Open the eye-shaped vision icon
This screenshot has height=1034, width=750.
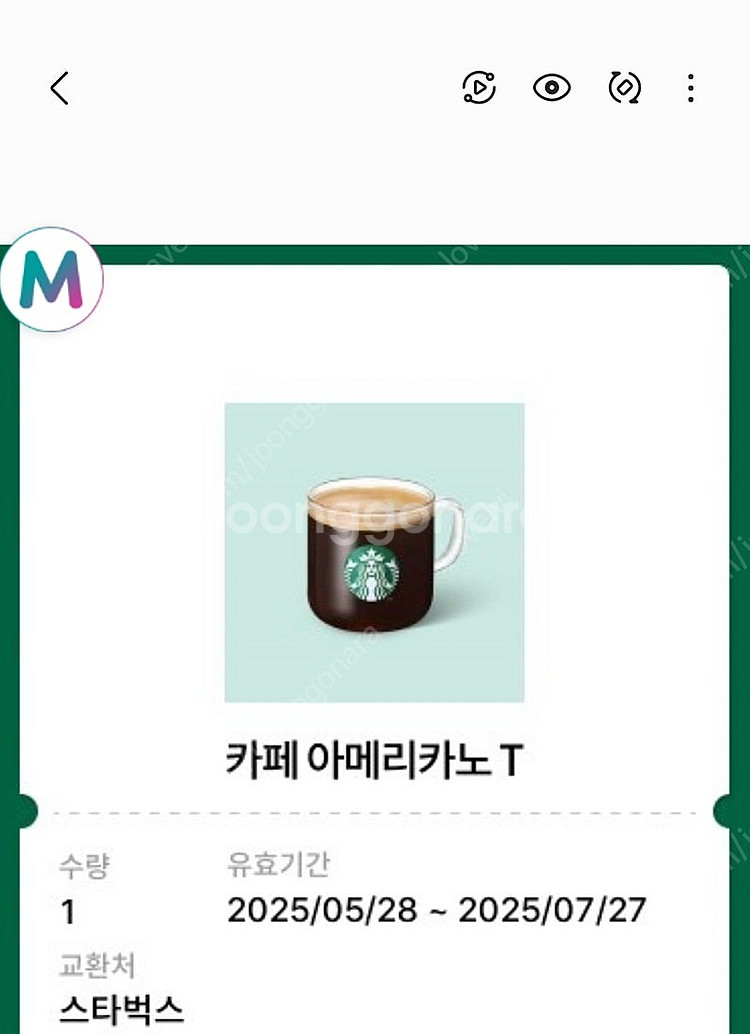pyautogui.click(x=551, y=89)
